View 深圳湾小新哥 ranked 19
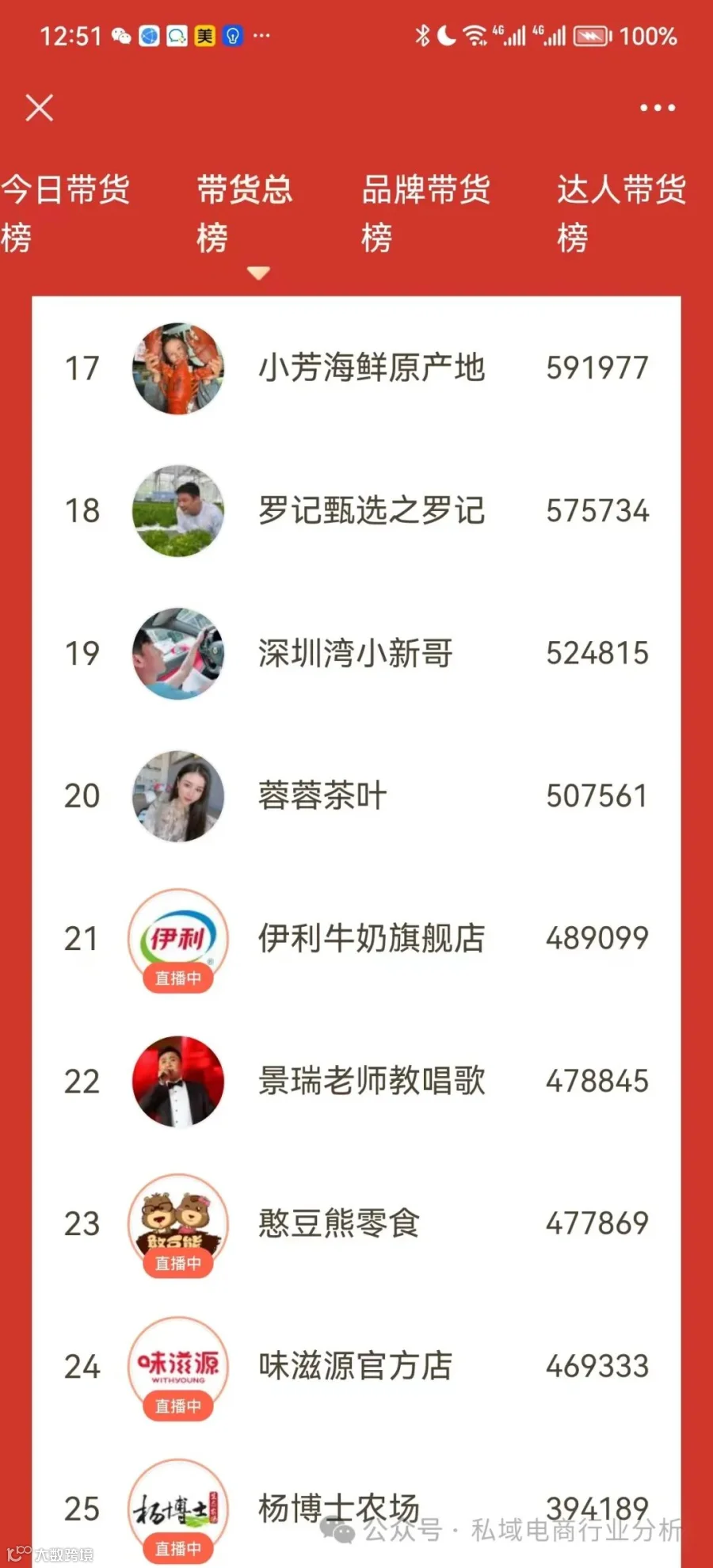Viewport: 713px width, 1568px height. coord(356,654)
